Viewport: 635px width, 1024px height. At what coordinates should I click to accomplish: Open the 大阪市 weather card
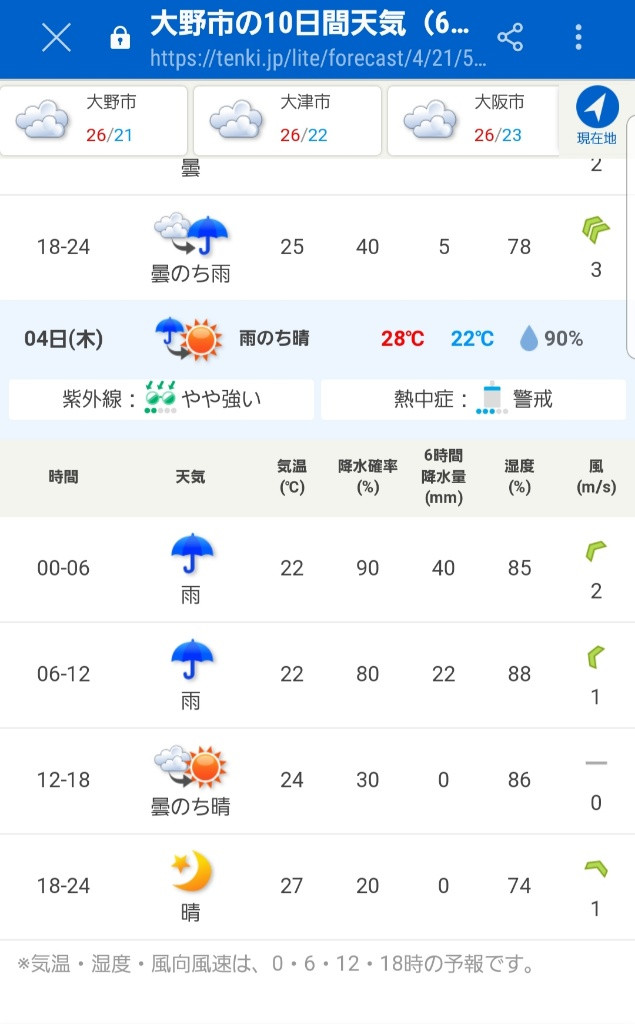[474, 120]
